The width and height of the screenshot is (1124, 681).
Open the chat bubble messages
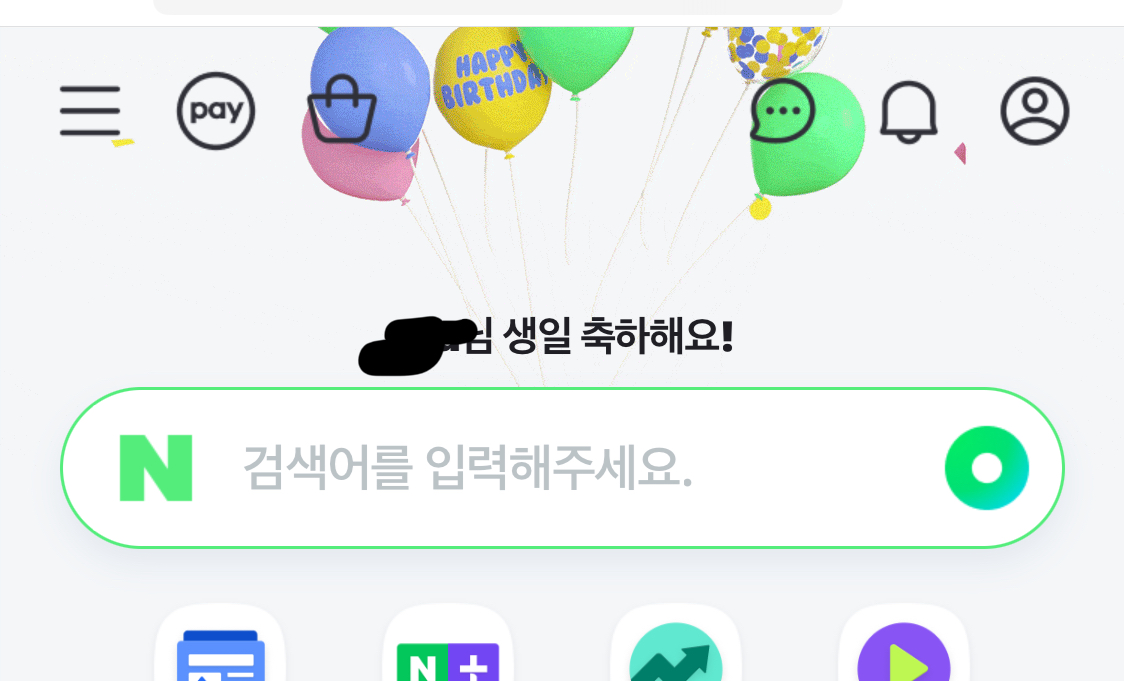click(x=783, y=110)
